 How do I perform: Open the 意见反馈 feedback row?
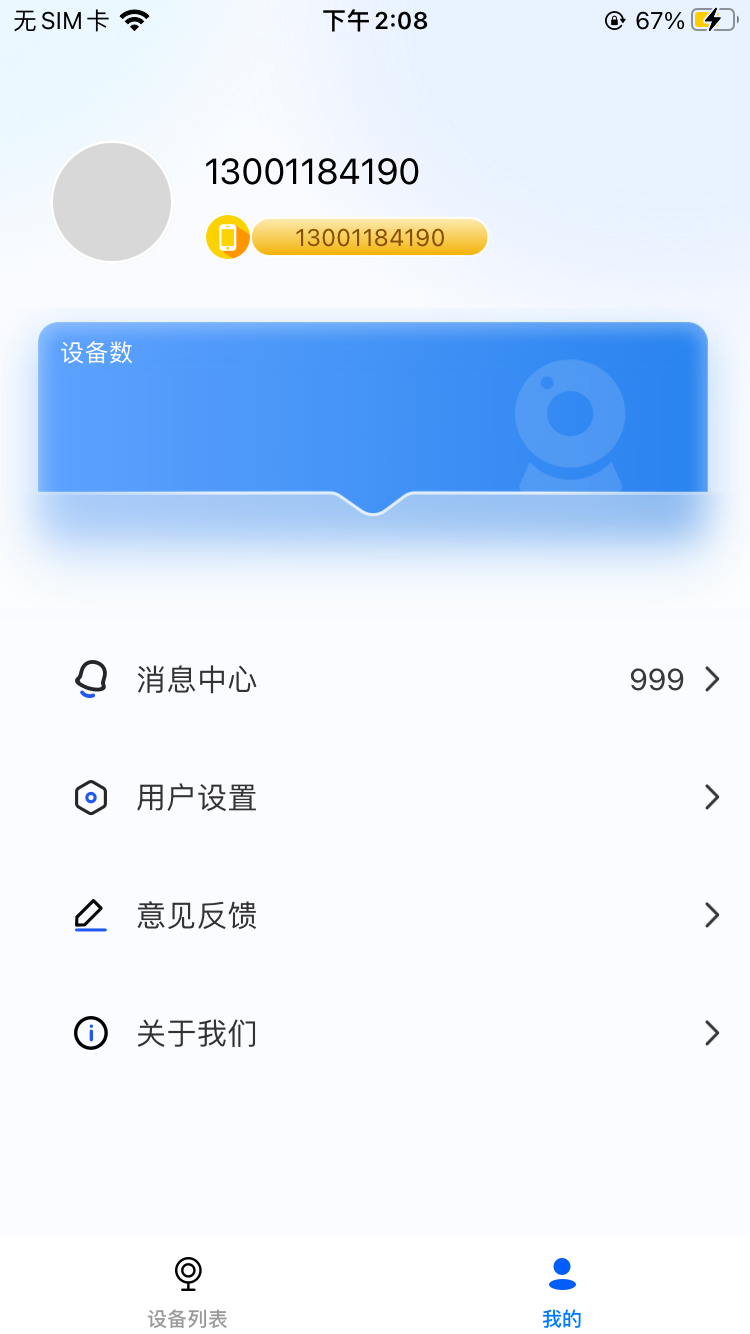pyautogui.click(x=375, y=915)
